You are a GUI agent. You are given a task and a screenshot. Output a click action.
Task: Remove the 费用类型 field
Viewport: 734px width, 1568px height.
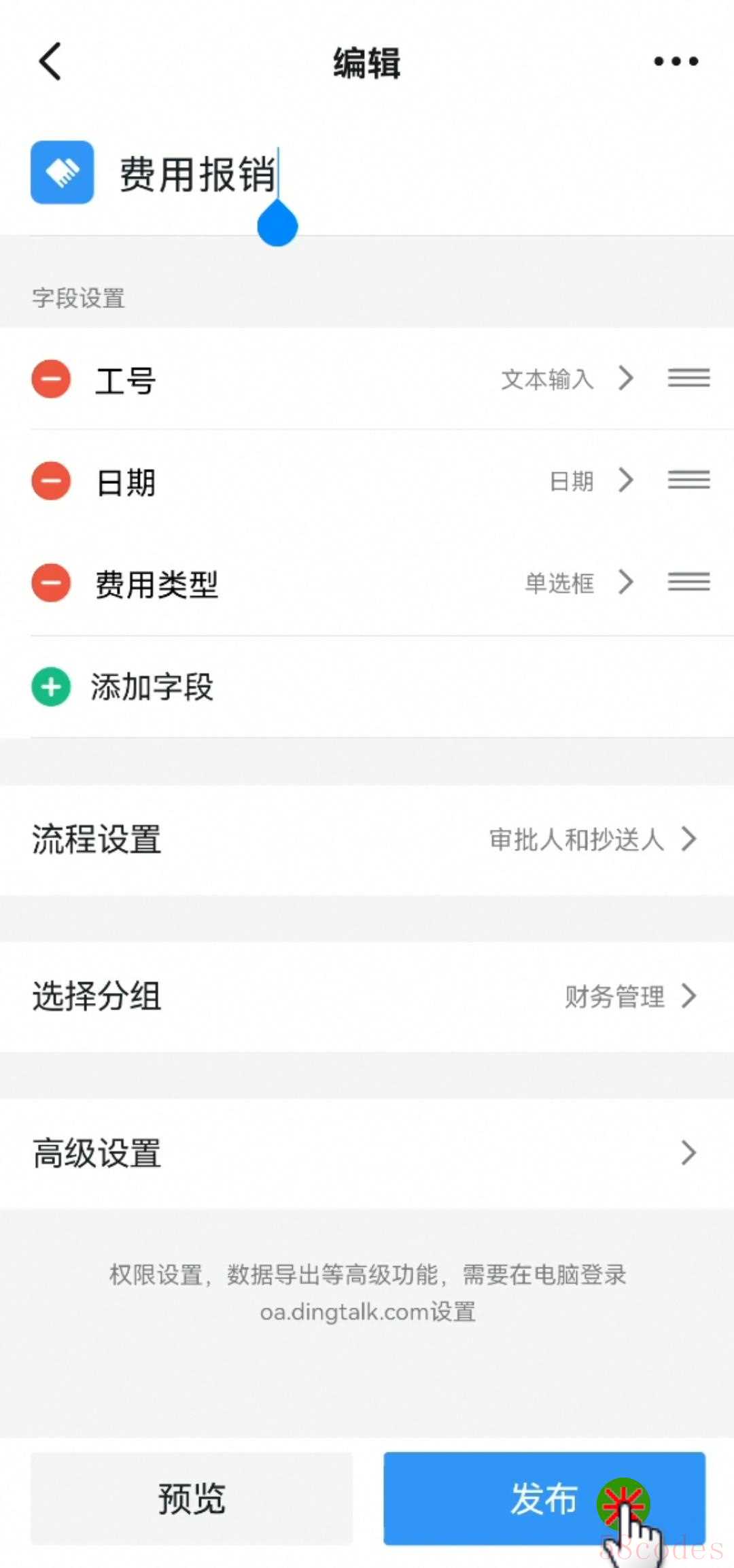click(51, 582)
